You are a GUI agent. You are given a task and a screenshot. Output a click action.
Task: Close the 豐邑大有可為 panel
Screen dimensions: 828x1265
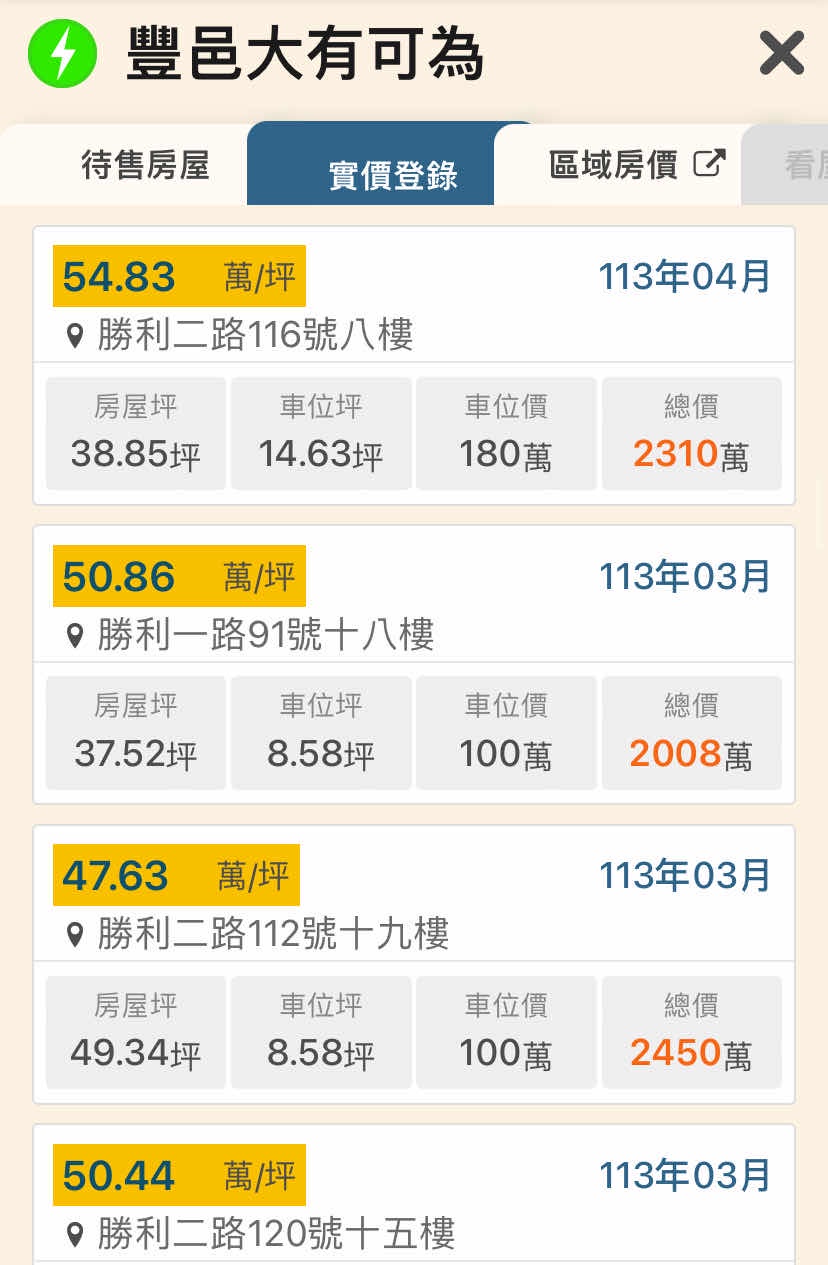tap(781, 54)
